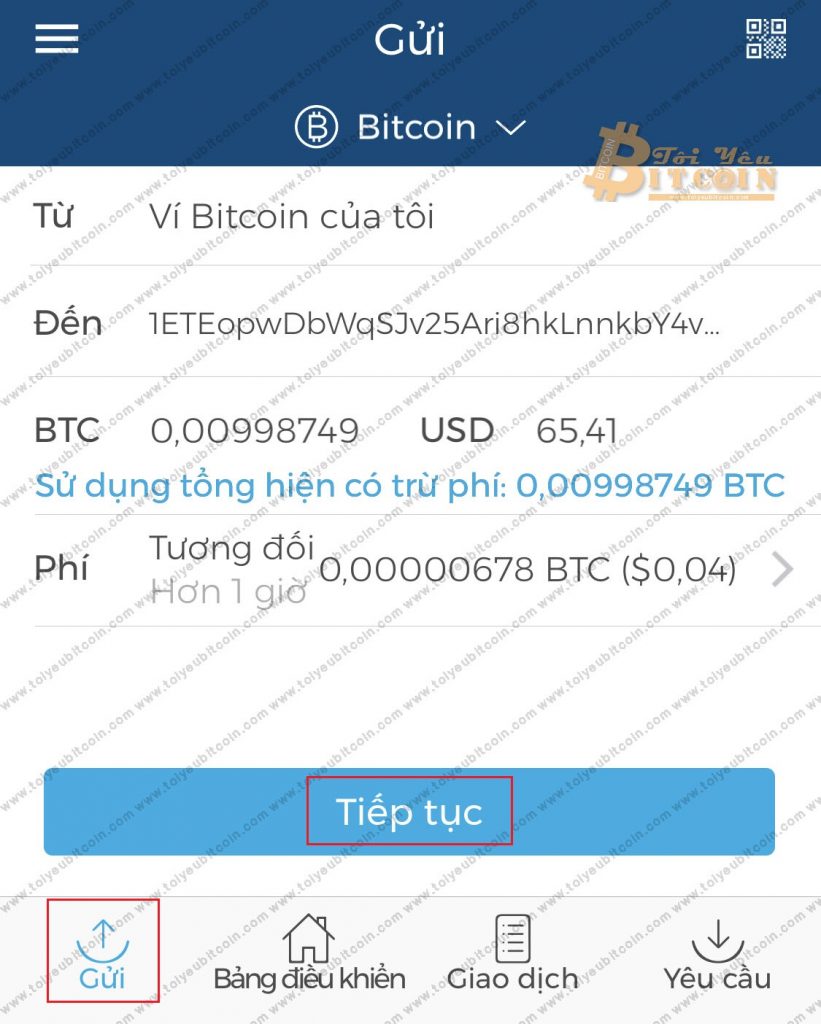Switch to the Giao dịch tab

513,952
